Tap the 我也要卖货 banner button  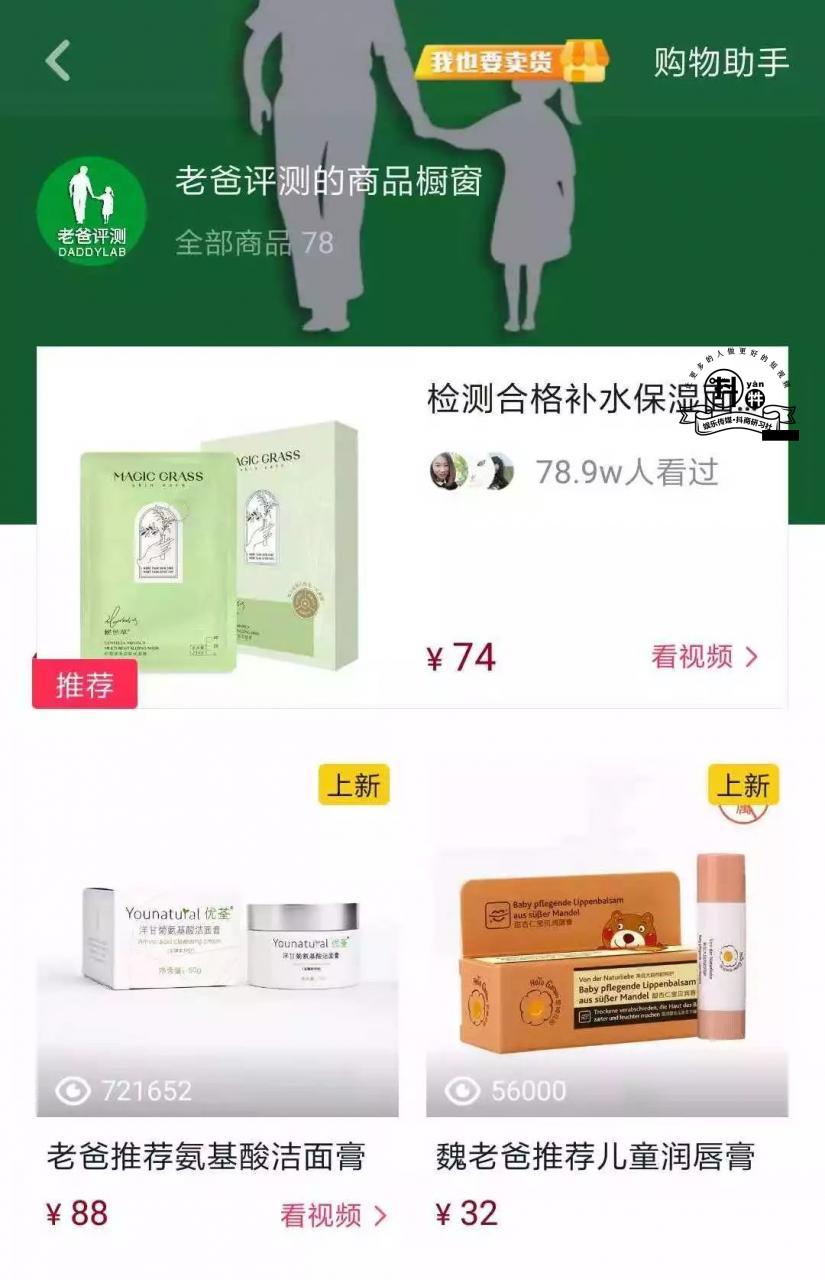(x=510, y=61)
